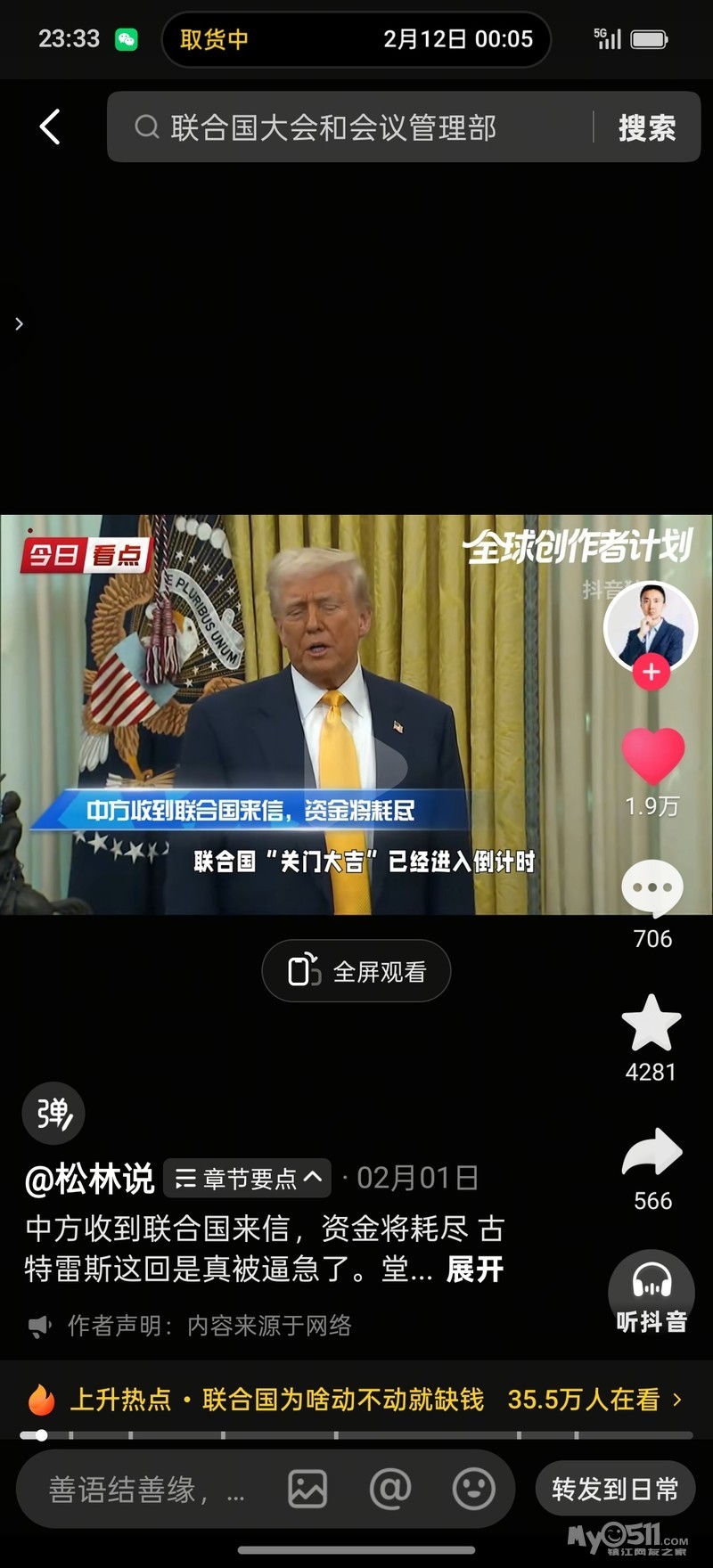Open author profile @松林说
Screen dimensions: 713x1568
pos(90,1179)
